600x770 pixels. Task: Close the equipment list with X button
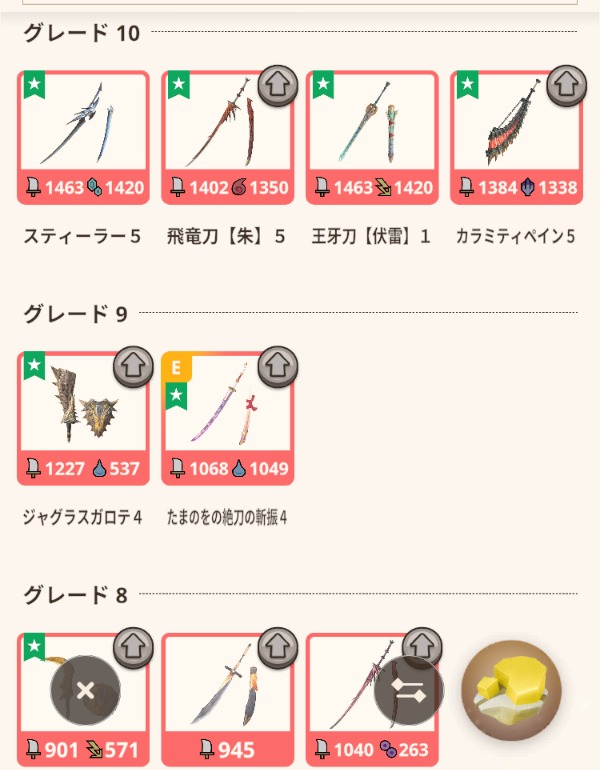click(85, 690)
